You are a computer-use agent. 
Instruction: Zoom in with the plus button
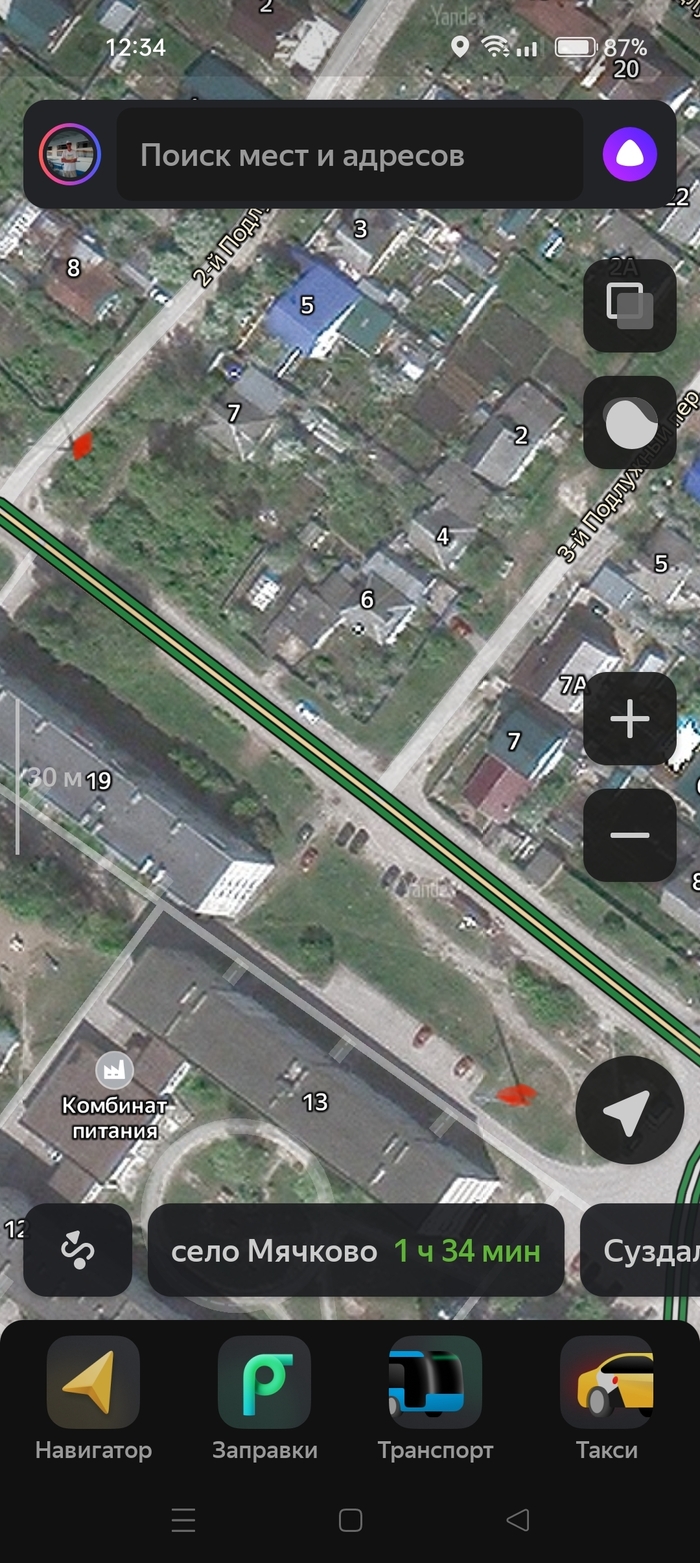pyautogui.click(x=629, y=719)
